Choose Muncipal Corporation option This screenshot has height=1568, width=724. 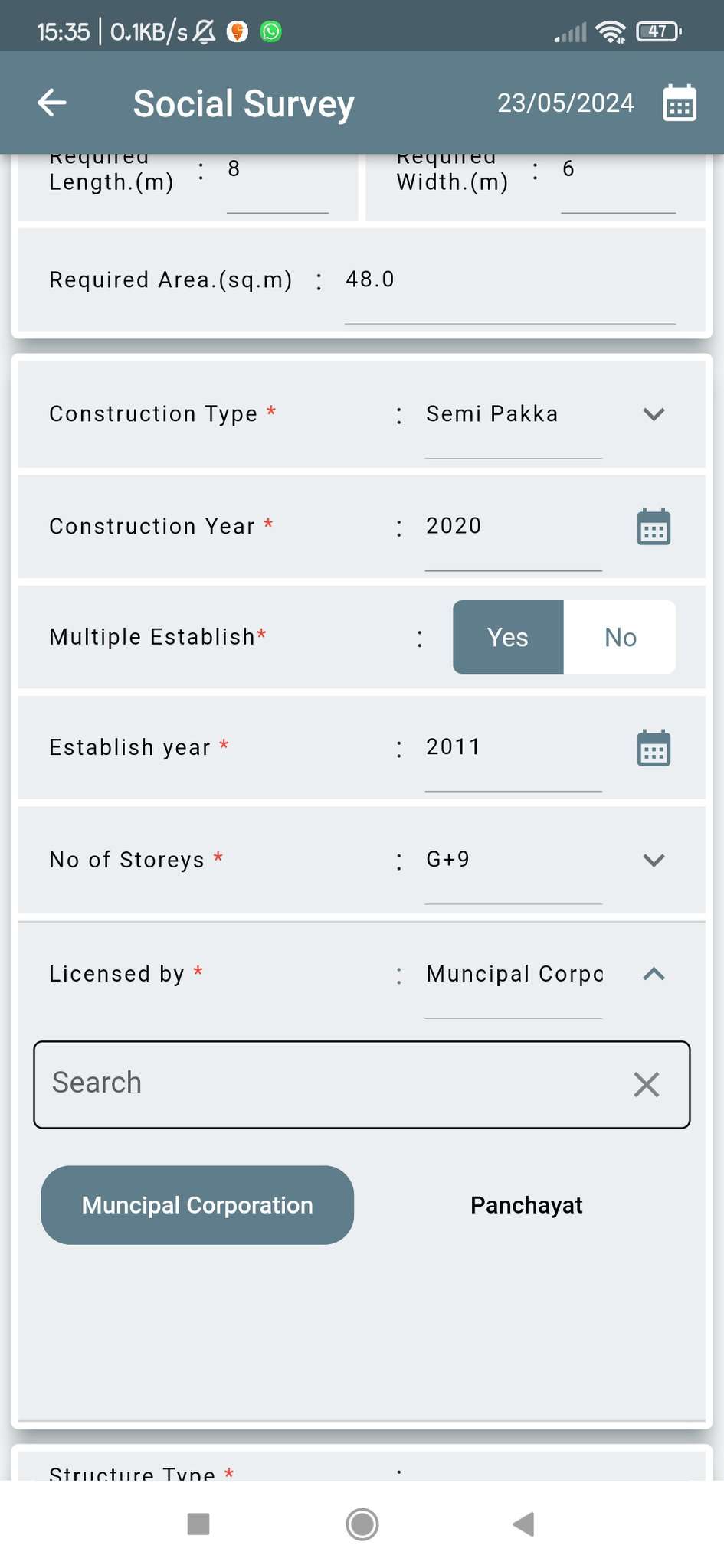(x=197, y=1205)
